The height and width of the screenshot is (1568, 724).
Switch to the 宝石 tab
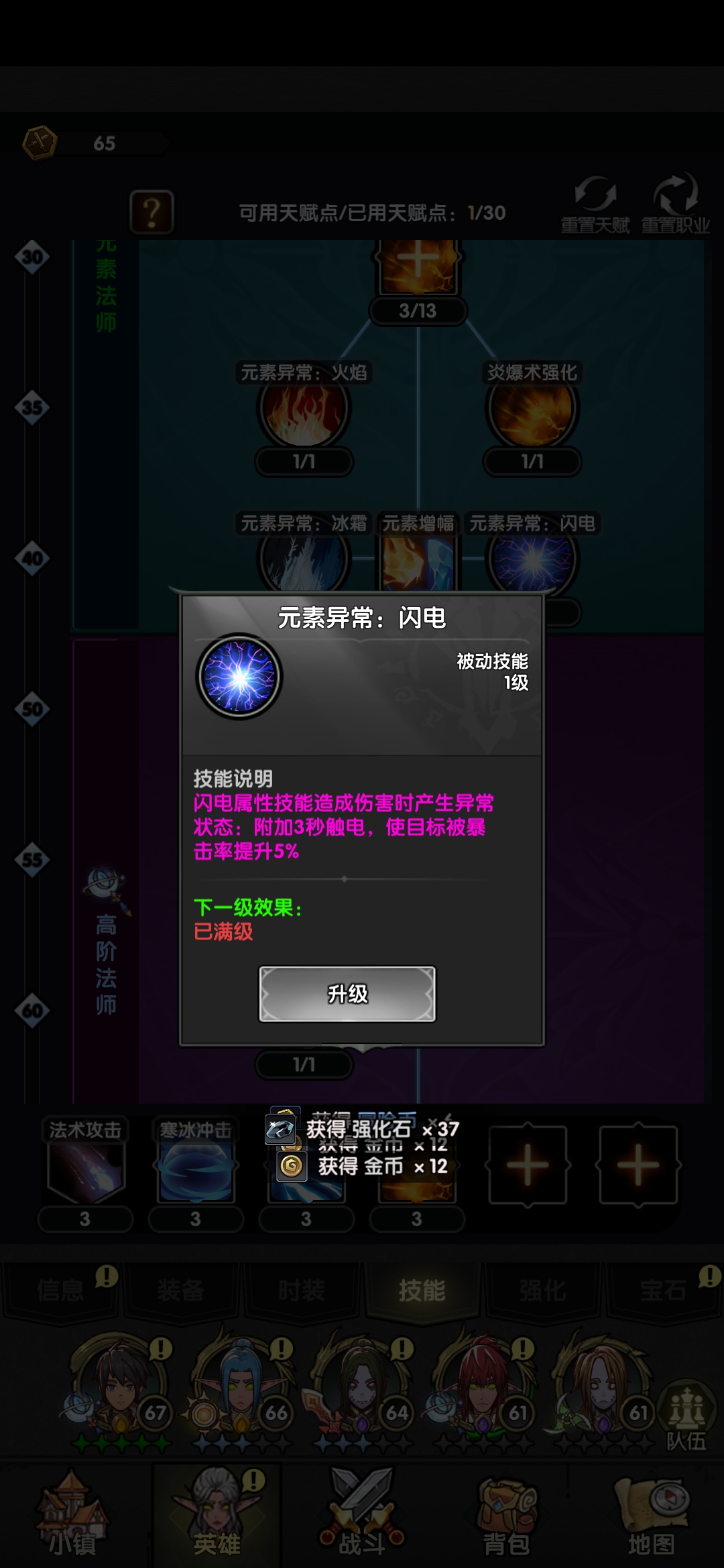[662, 1290]
